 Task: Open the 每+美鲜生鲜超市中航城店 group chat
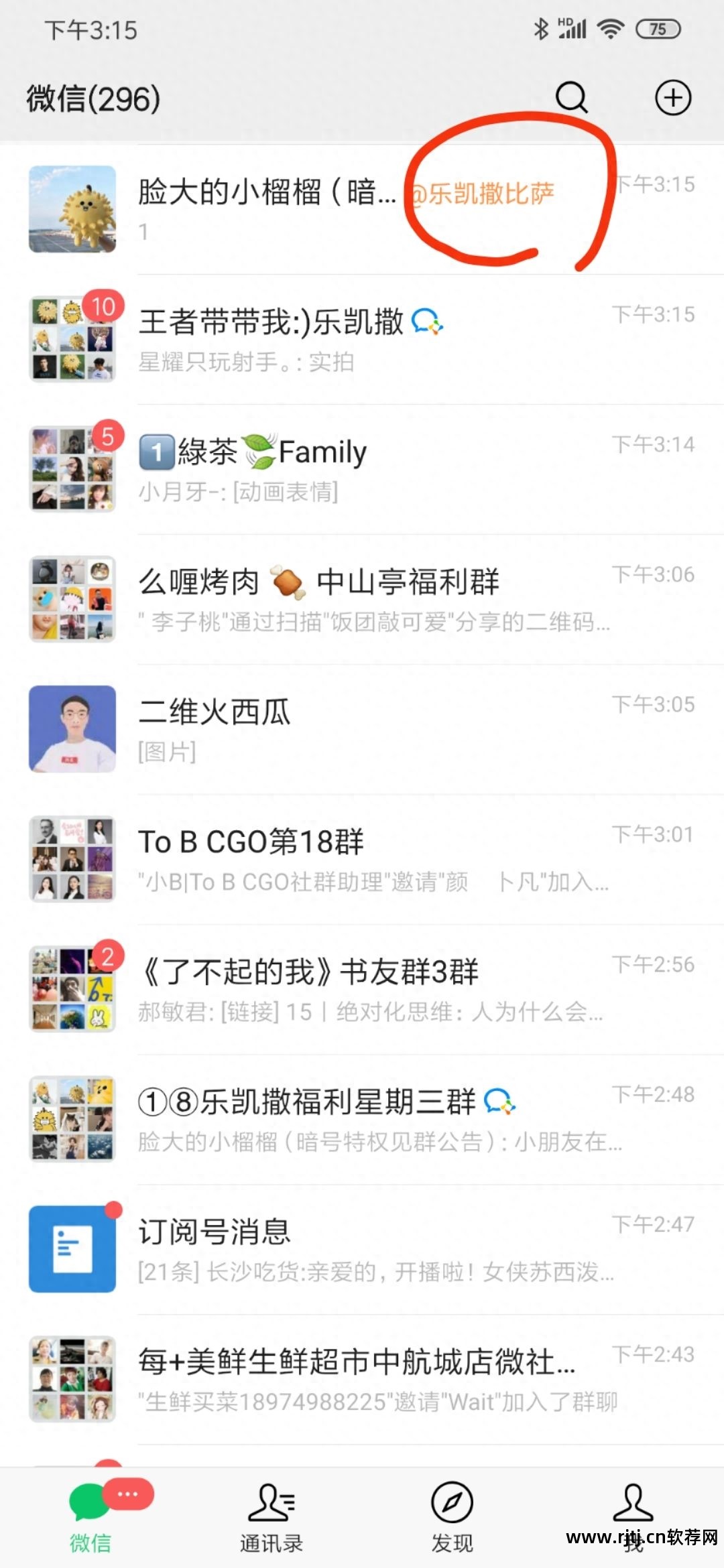(362, 1379)
